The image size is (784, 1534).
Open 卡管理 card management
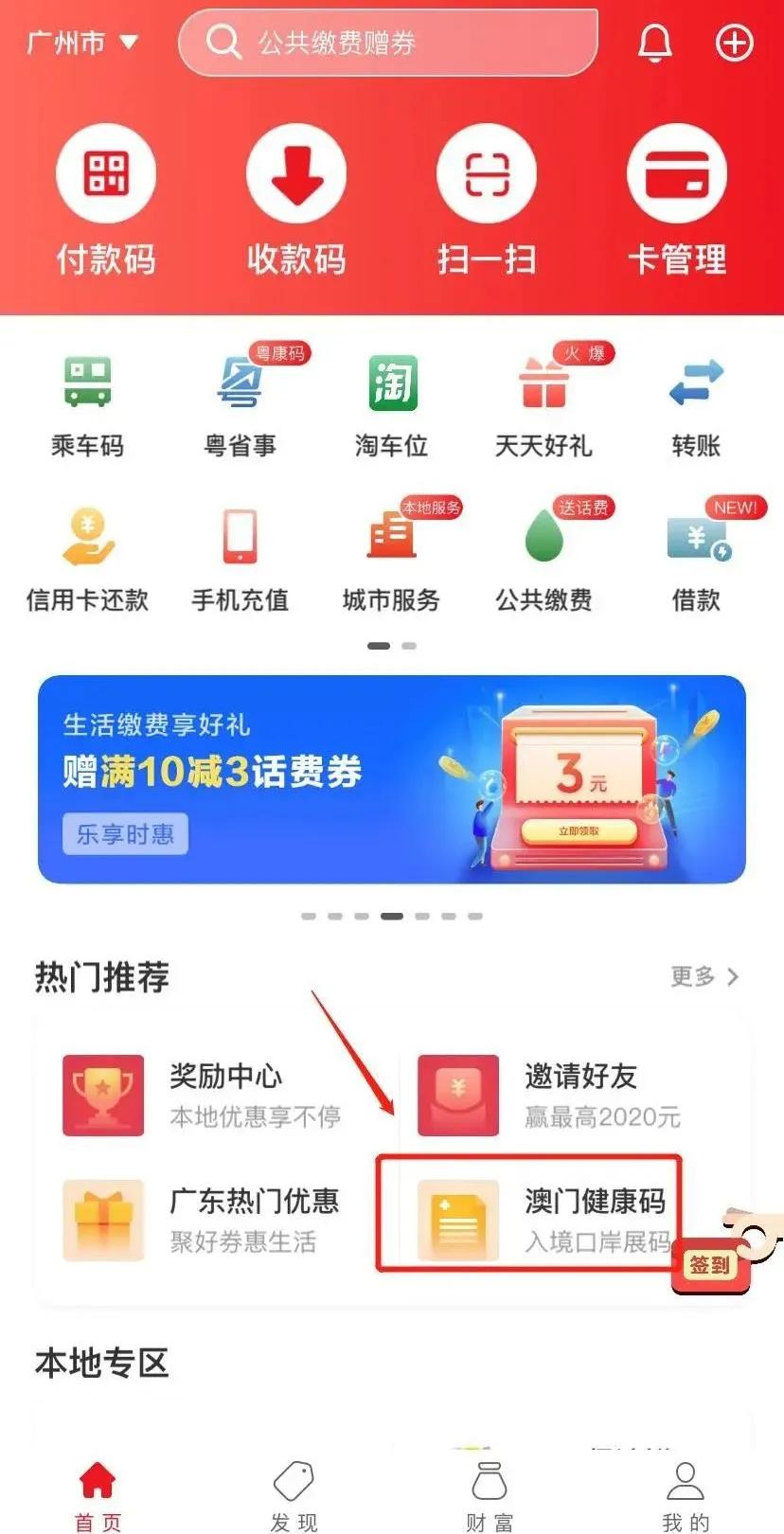(678, 199)
